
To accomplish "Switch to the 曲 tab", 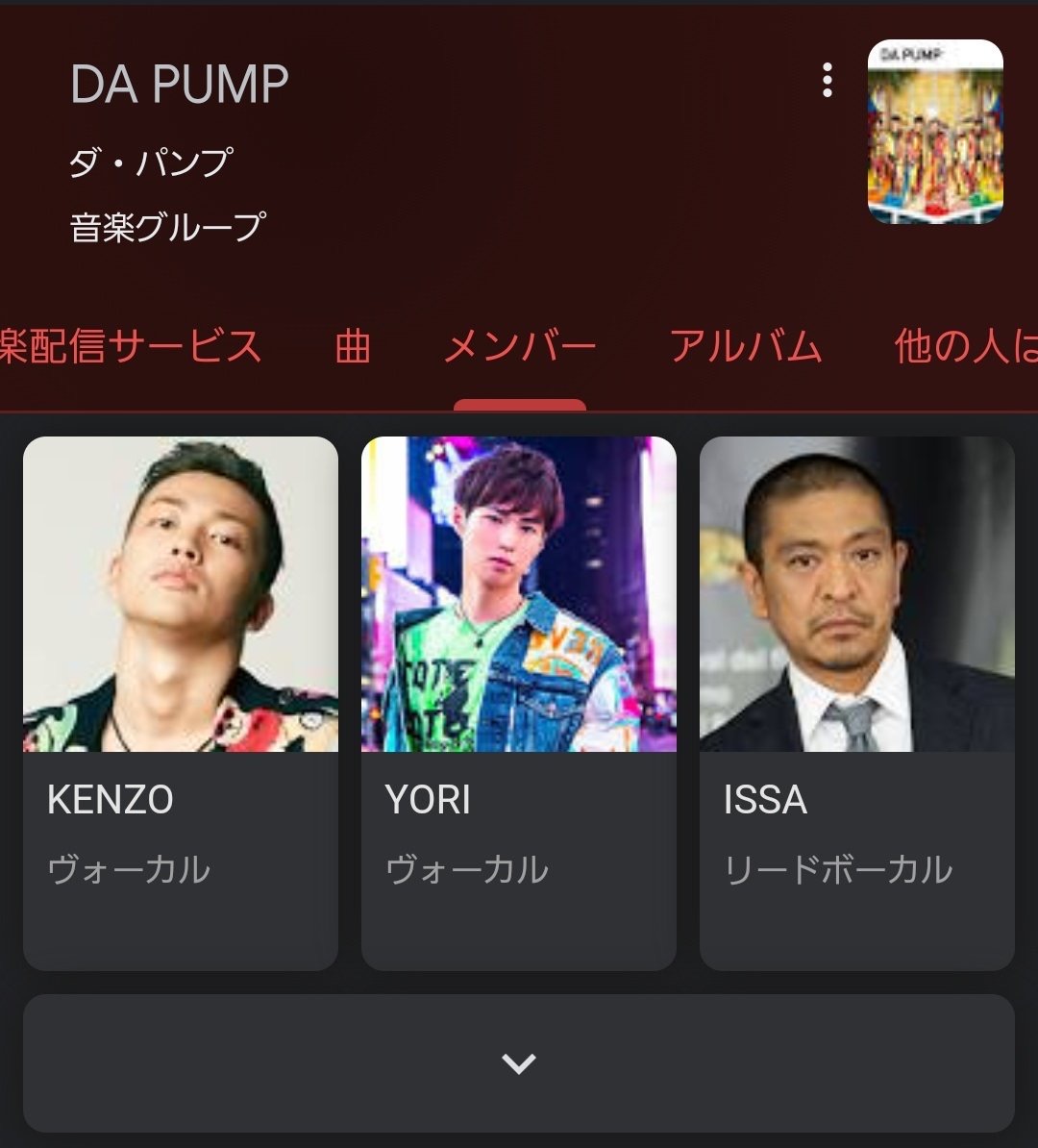I will (353, 347).
